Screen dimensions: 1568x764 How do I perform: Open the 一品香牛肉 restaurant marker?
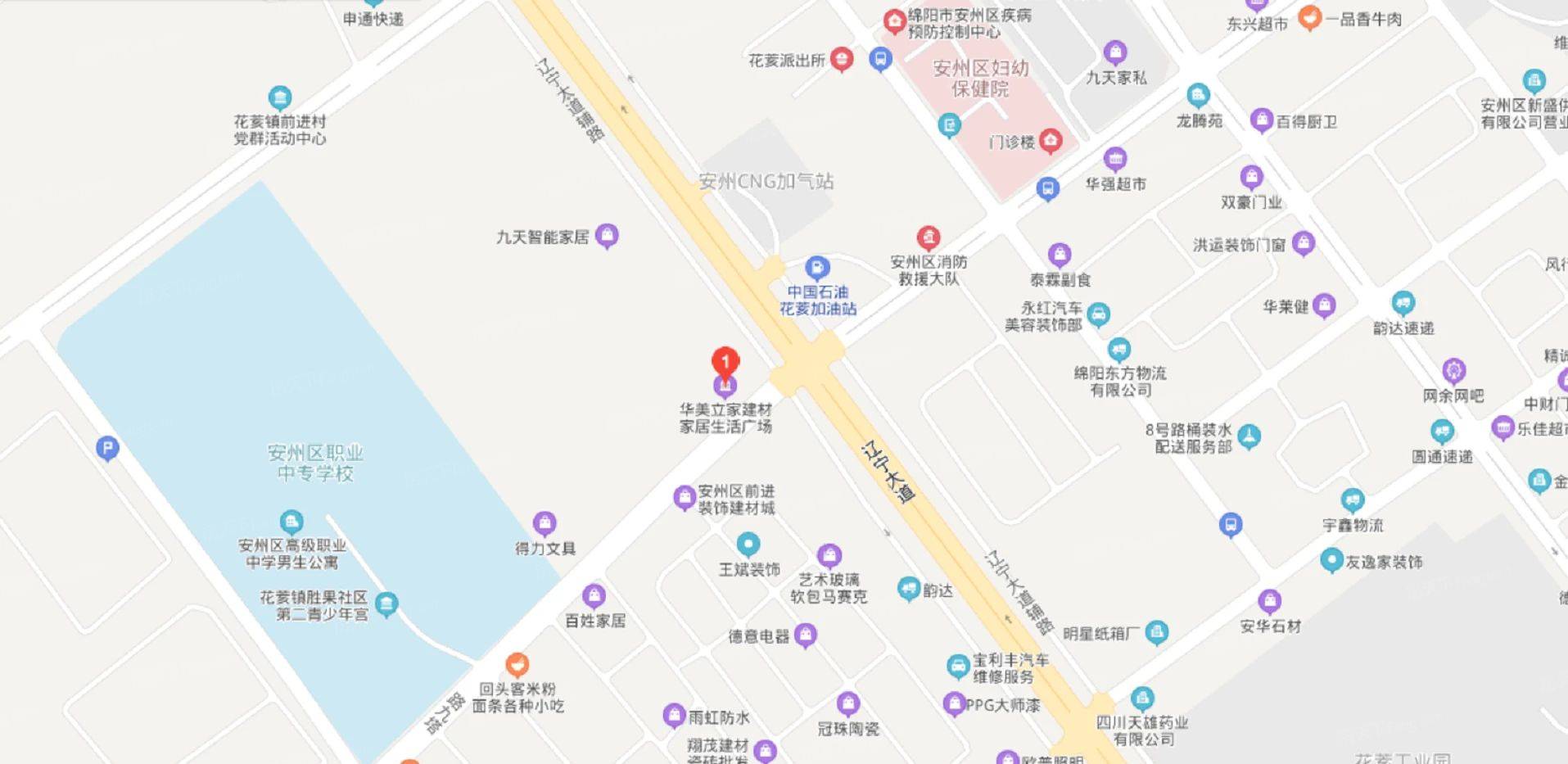coord(1309,17)
